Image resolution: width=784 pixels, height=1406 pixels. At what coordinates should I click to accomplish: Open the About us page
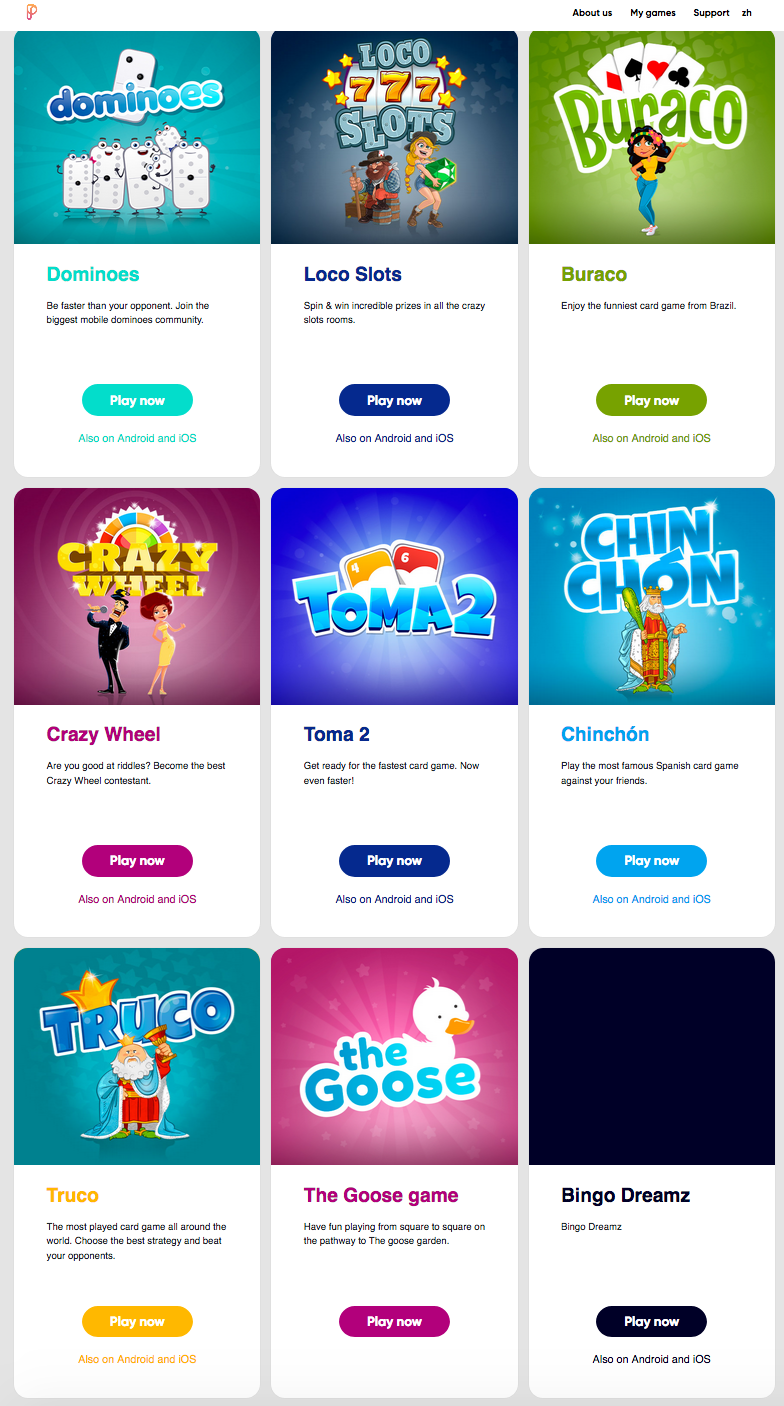(x=592, y=13)
